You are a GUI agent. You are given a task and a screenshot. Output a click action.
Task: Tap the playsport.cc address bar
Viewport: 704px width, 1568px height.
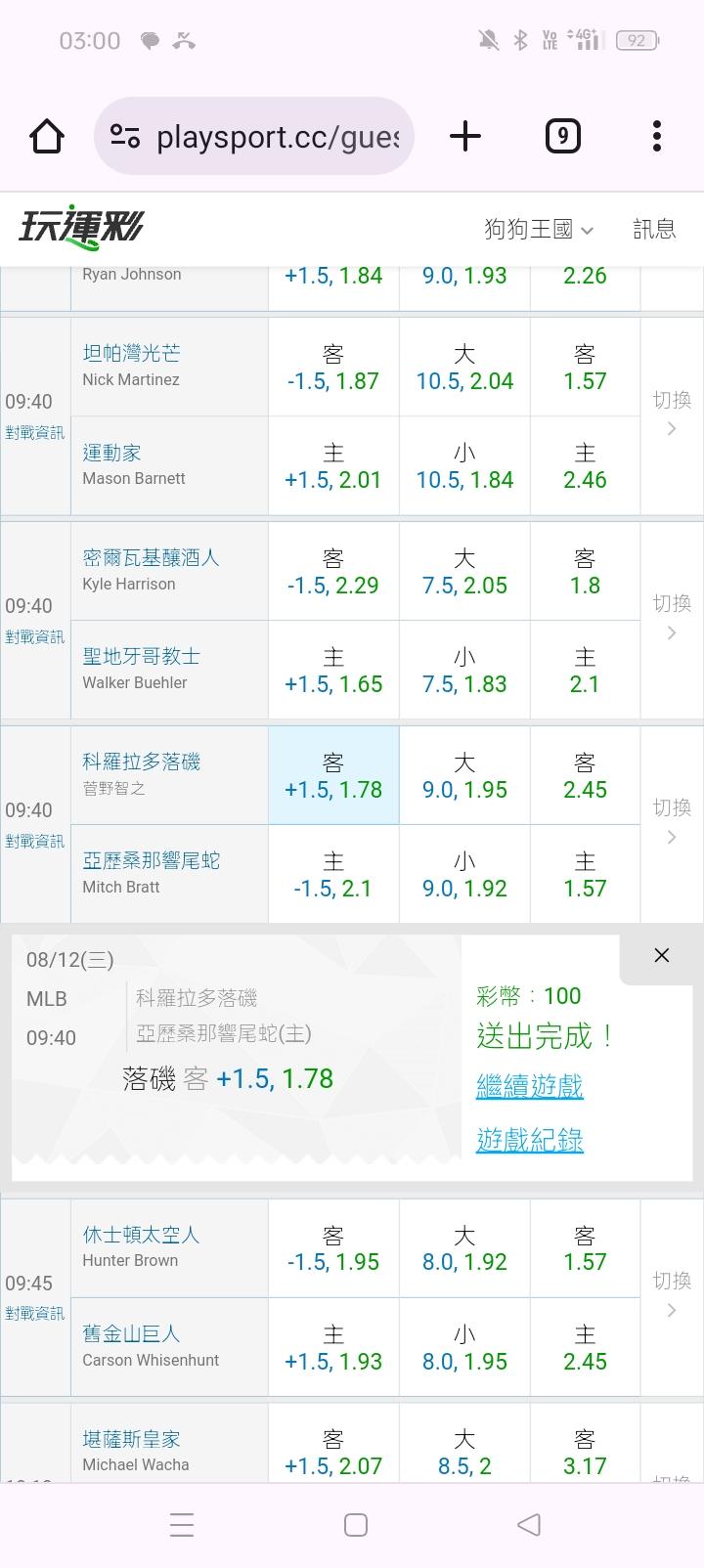[x=254, y=136]
